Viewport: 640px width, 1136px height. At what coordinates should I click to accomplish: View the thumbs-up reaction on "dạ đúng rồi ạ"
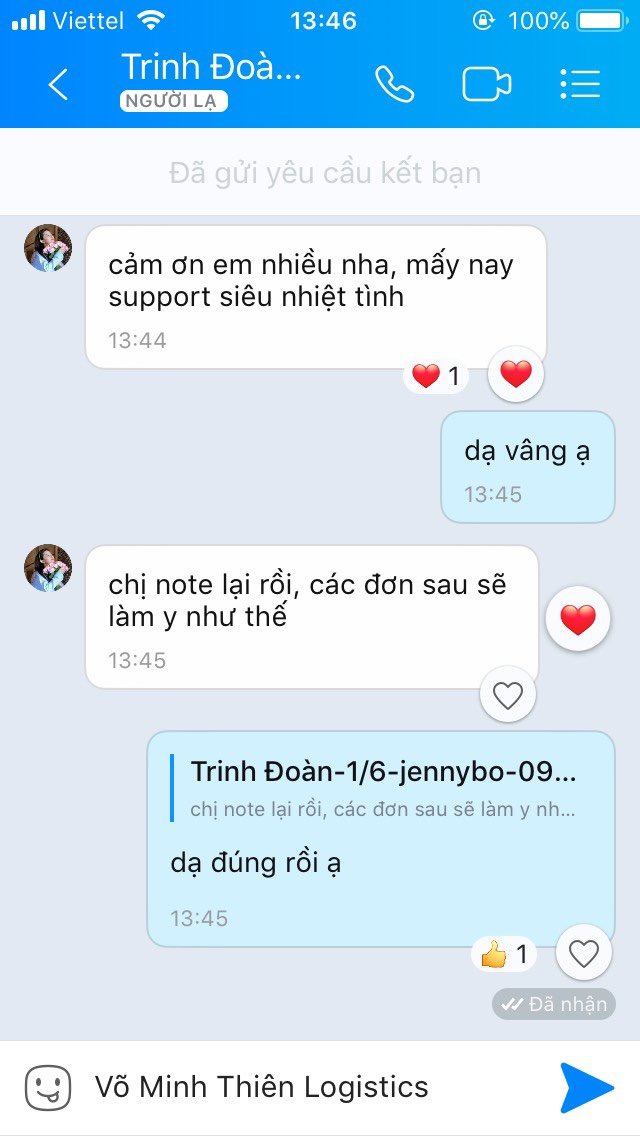(504, 955)
